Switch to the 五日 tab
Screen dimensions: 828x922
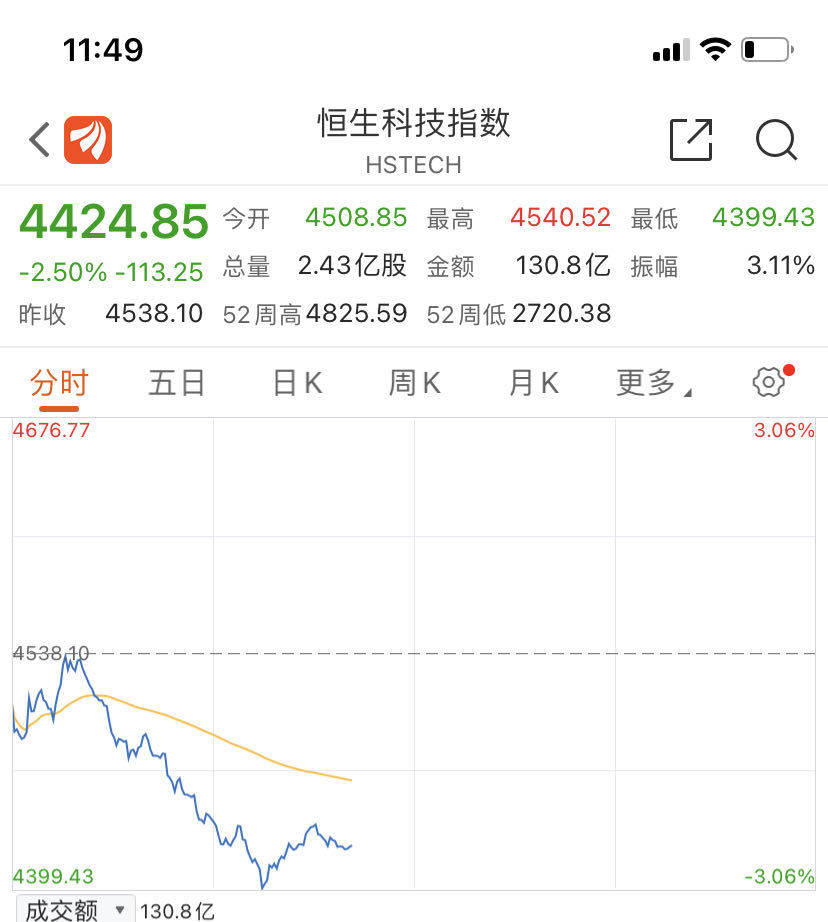pos(177,383)
